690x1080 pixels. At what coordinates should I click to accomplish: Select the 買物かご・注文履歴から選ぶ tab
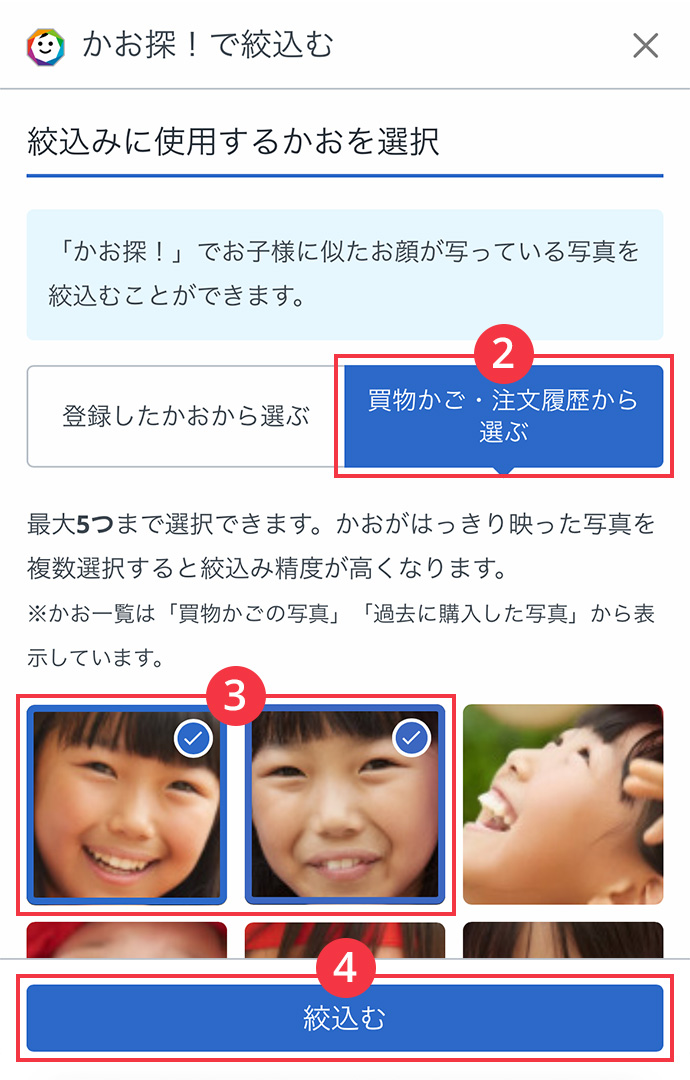pyautogui.click(x=503, y=416)
